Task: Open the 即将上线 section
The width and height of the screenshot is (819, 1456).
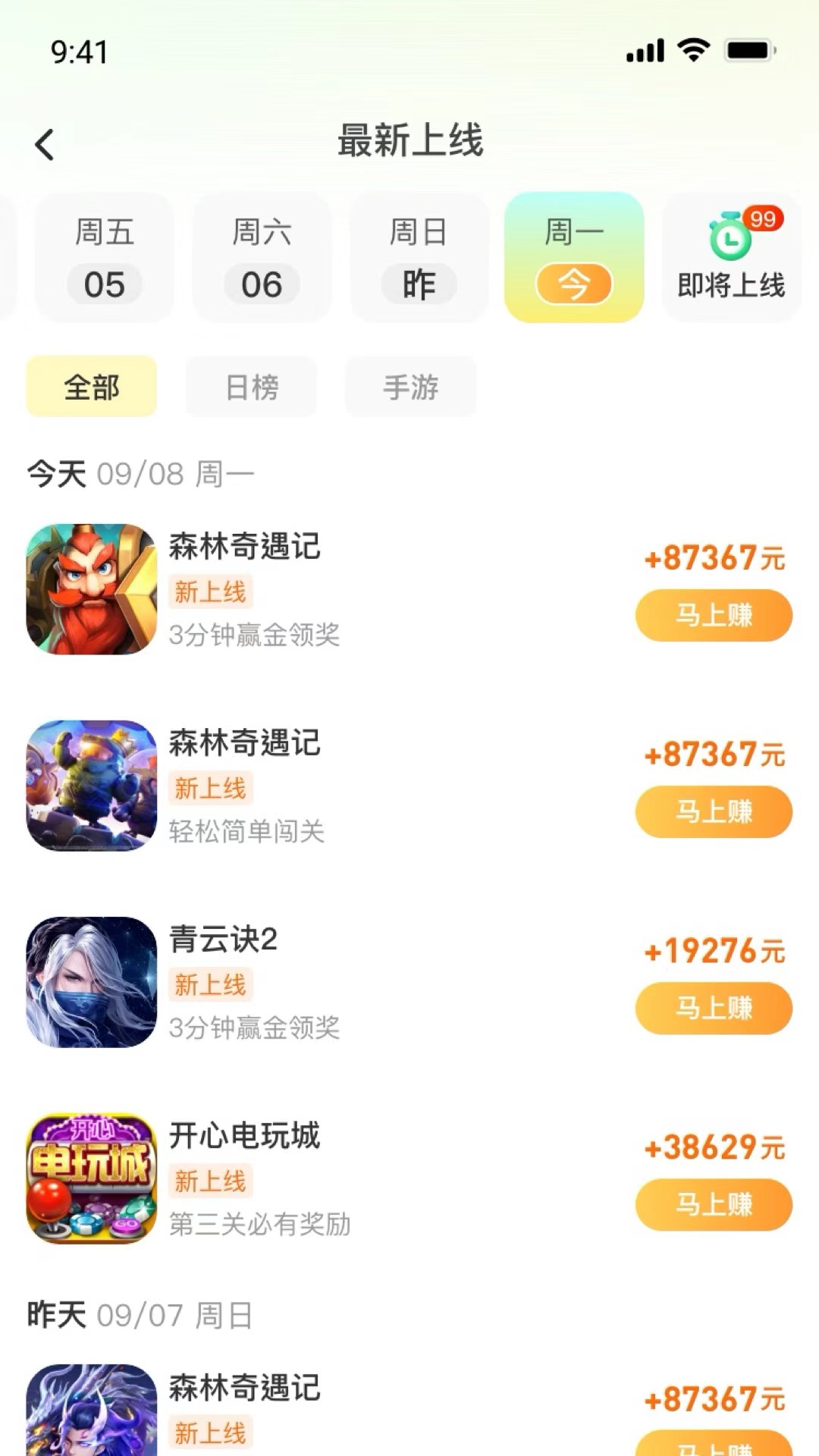Action: (x=730, y=287)
